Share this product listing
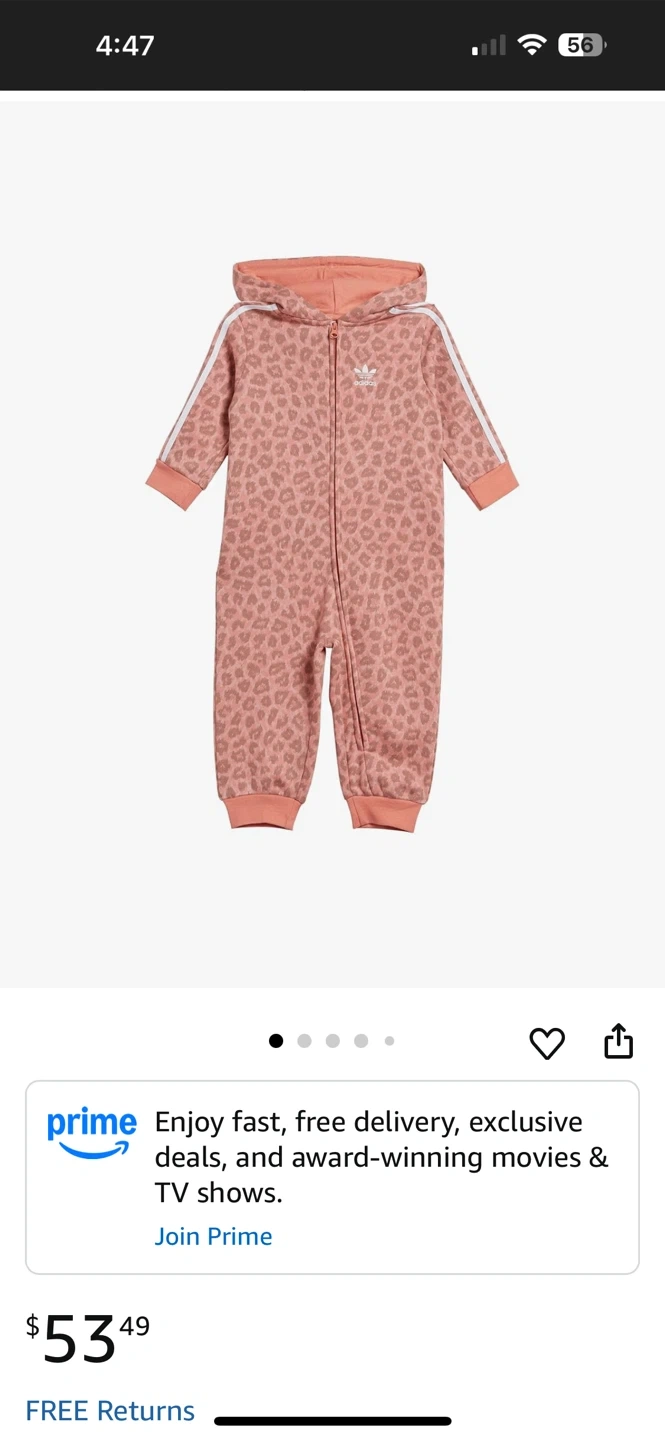The image size is (665, 1440). click(x=619, y=1041)
